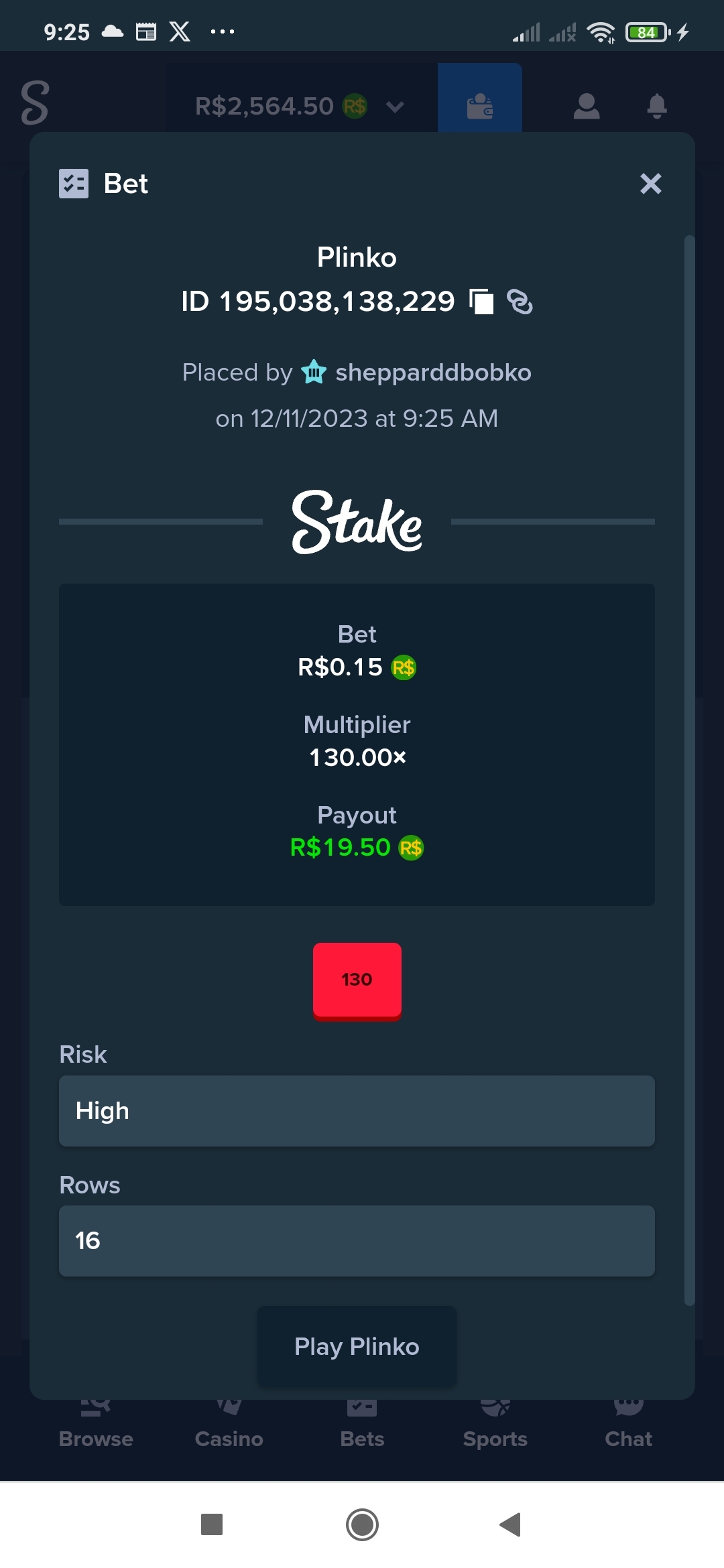724x1568 pixels.
Task: Close the Bet dialog
Action: pyautogui.click(x=650, y=184)
